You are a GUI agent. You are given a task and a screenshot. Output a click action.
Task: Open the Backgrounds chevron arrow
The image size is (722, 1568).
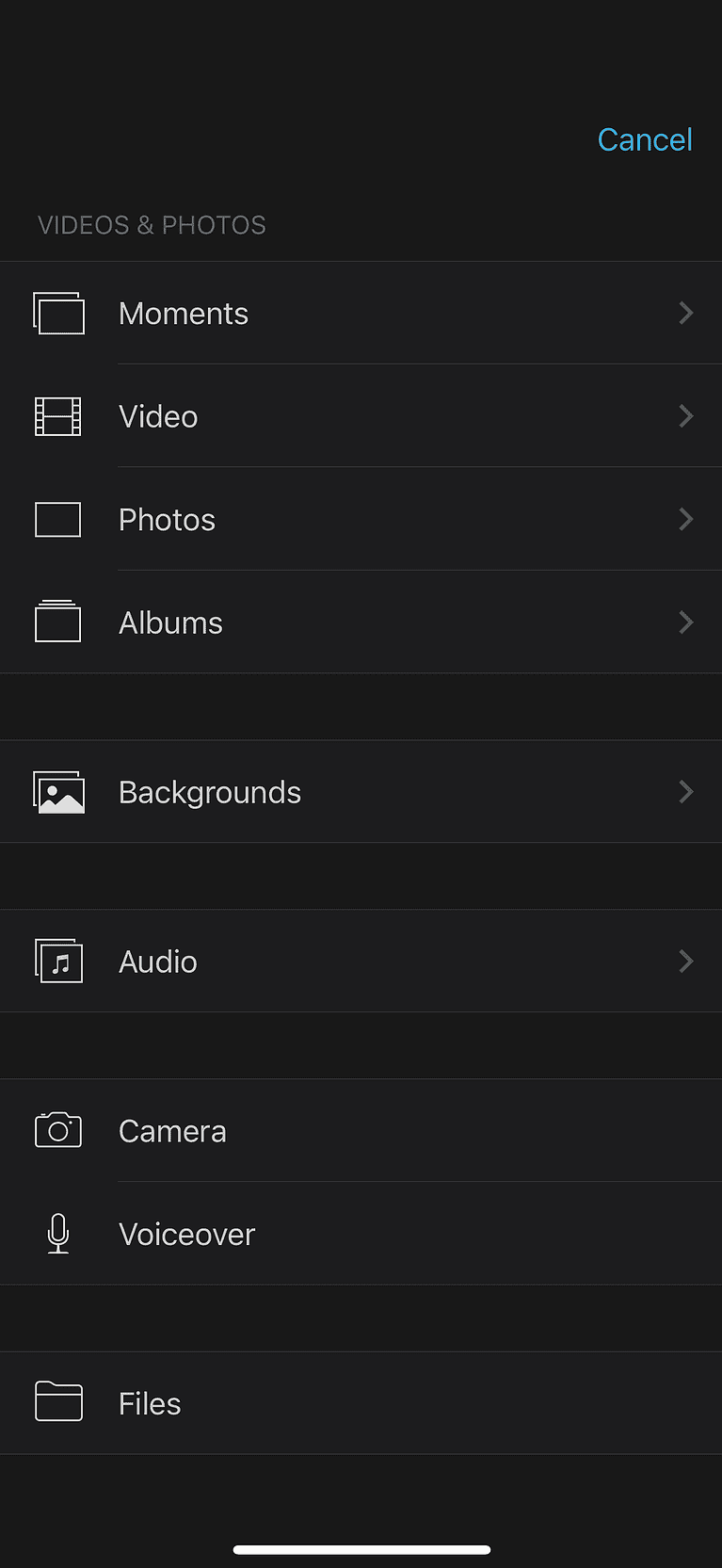686,792
